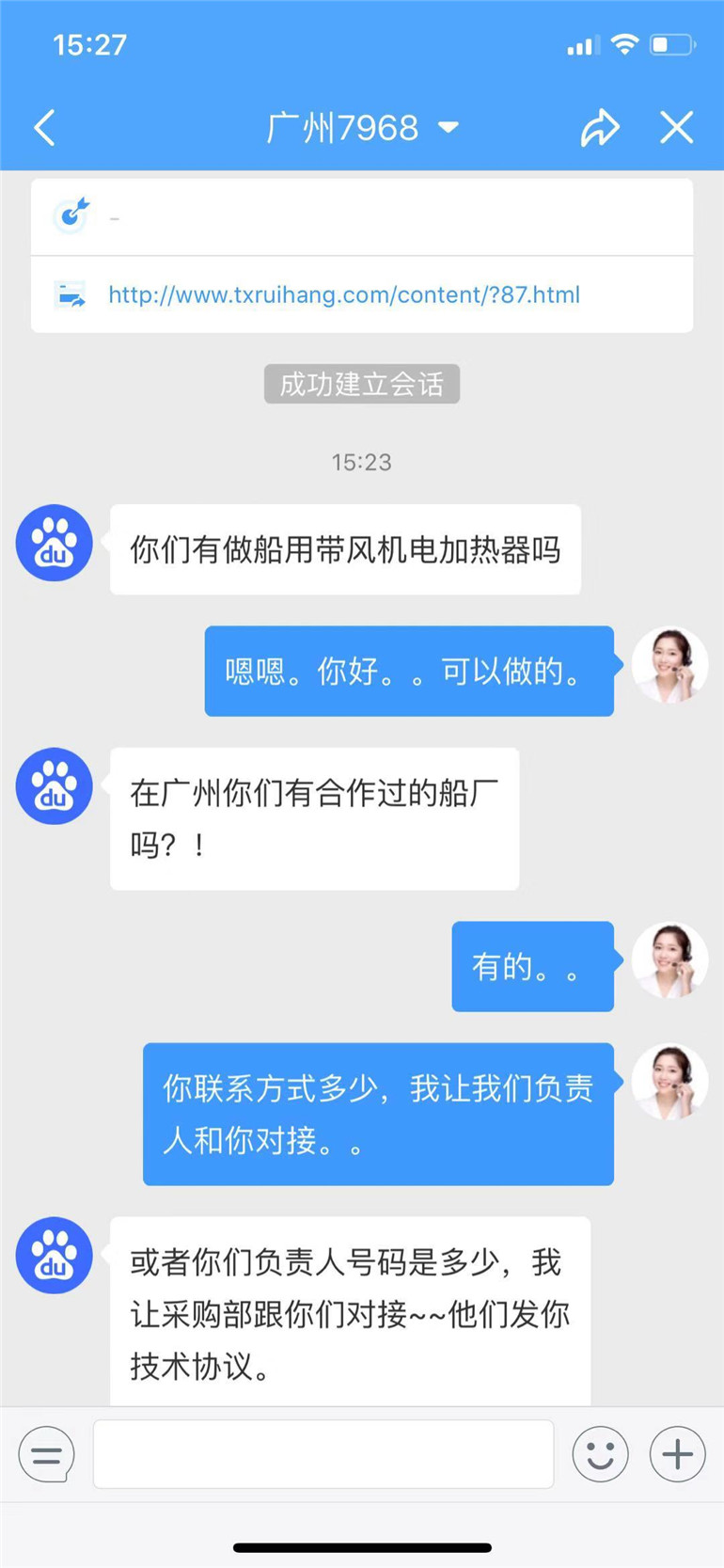Tap the blue cursor icon in top card

click(69, 214)
